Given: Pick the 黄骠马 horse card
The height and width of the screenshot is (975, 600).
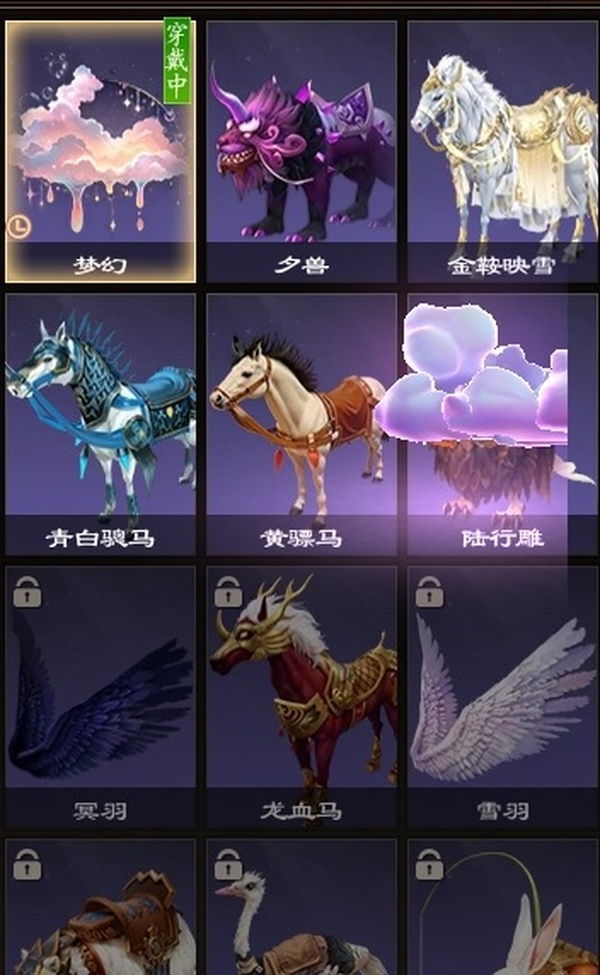Looking at the screenshot, I should pyautogui.click(x=301, y=423).
